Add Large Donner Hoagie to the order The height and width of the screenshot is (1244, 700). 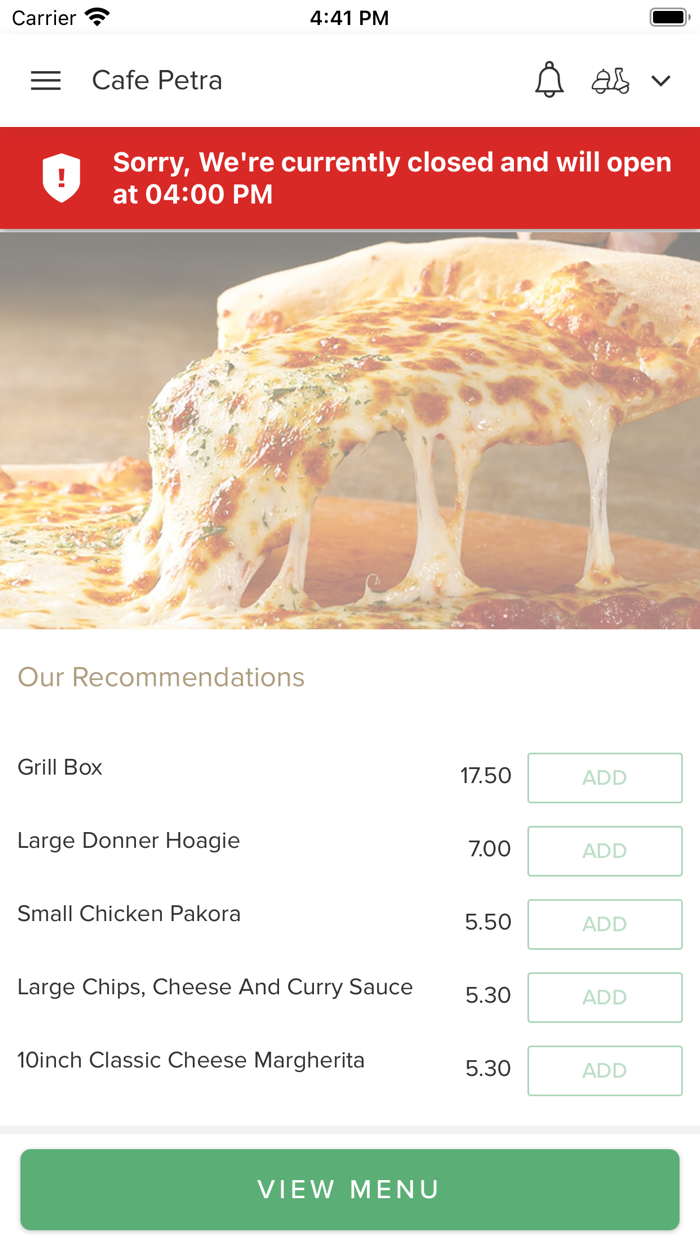(x=604, y=851)
